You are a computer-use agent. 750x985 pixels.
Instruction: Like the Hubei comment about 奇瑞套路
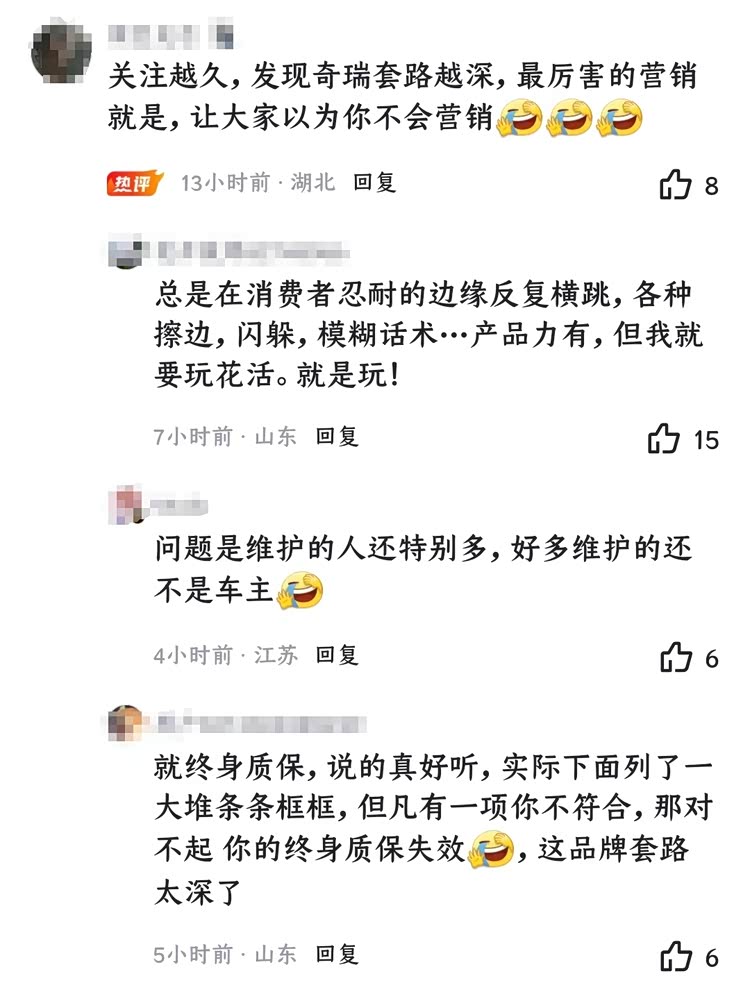[677, 185]
